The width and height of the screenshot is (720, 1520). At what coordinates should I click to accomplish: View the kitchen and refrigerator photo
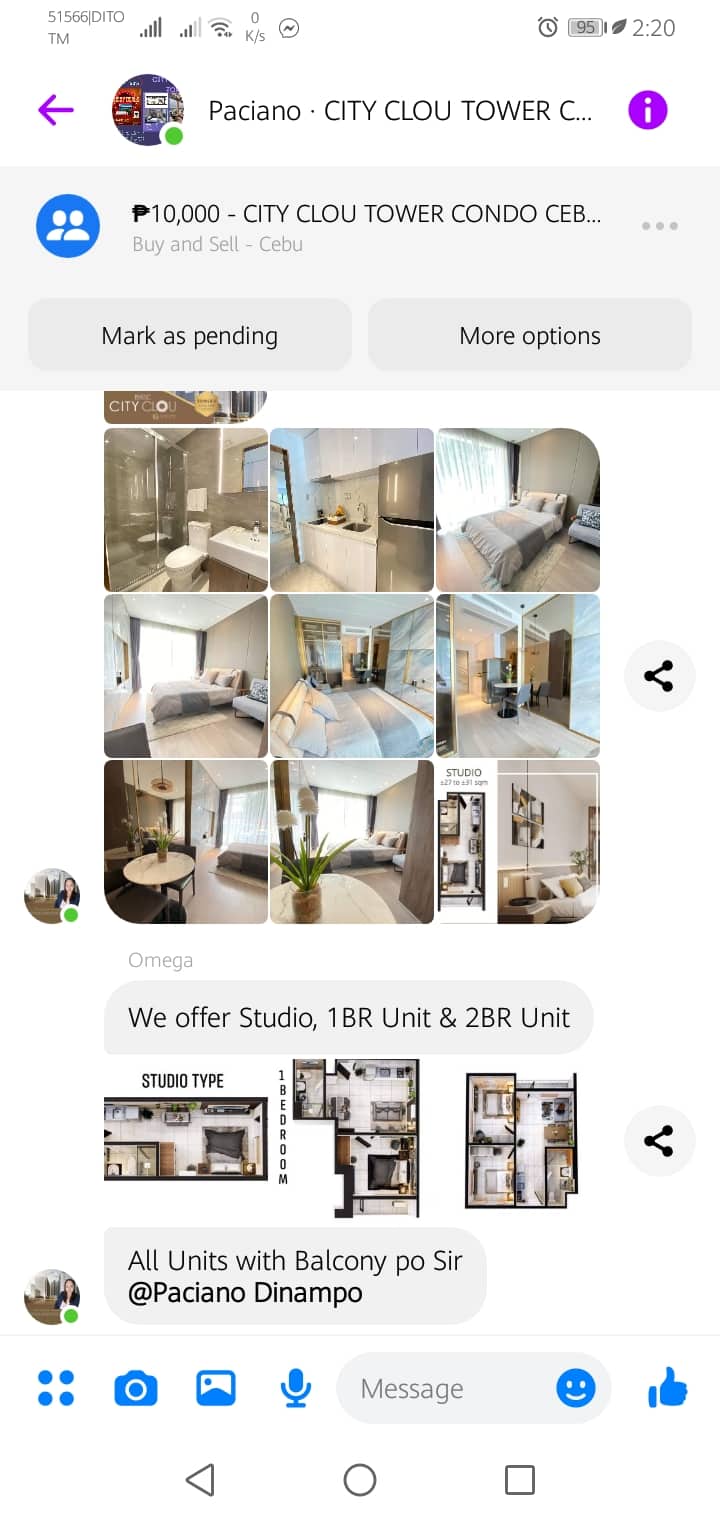click(x=352, y=510)
